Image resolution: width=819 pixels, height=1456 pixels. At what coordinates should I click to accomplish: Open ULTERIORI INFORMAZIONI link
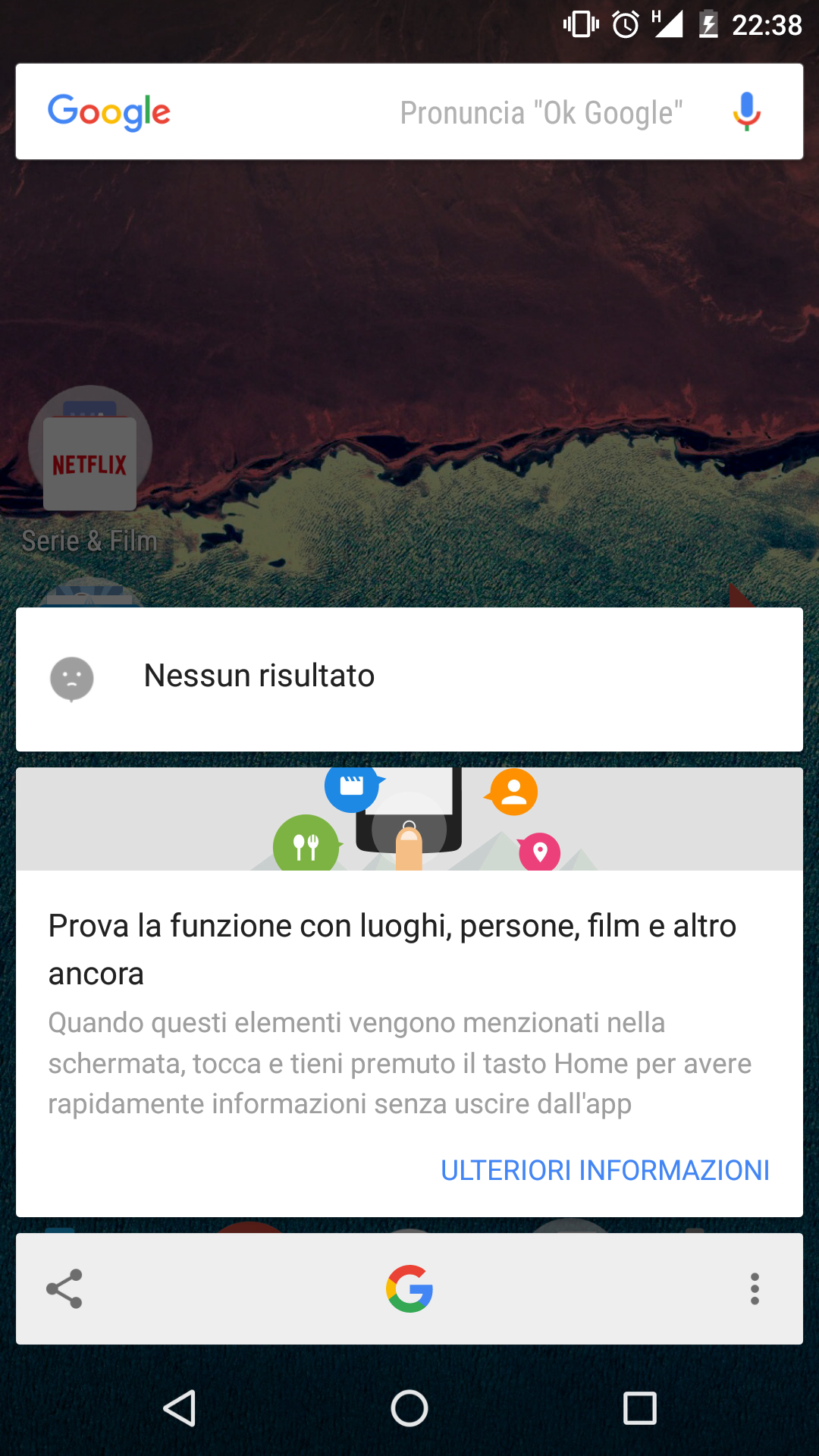(605, 1170)
